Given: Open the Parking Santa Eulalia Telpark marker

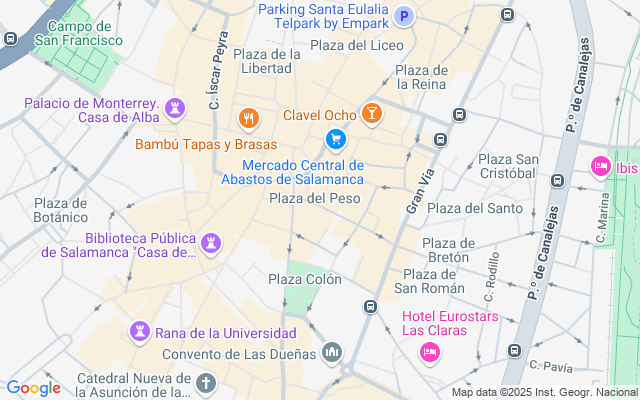Looking at the screenshot, I should (x=404, y=15).
